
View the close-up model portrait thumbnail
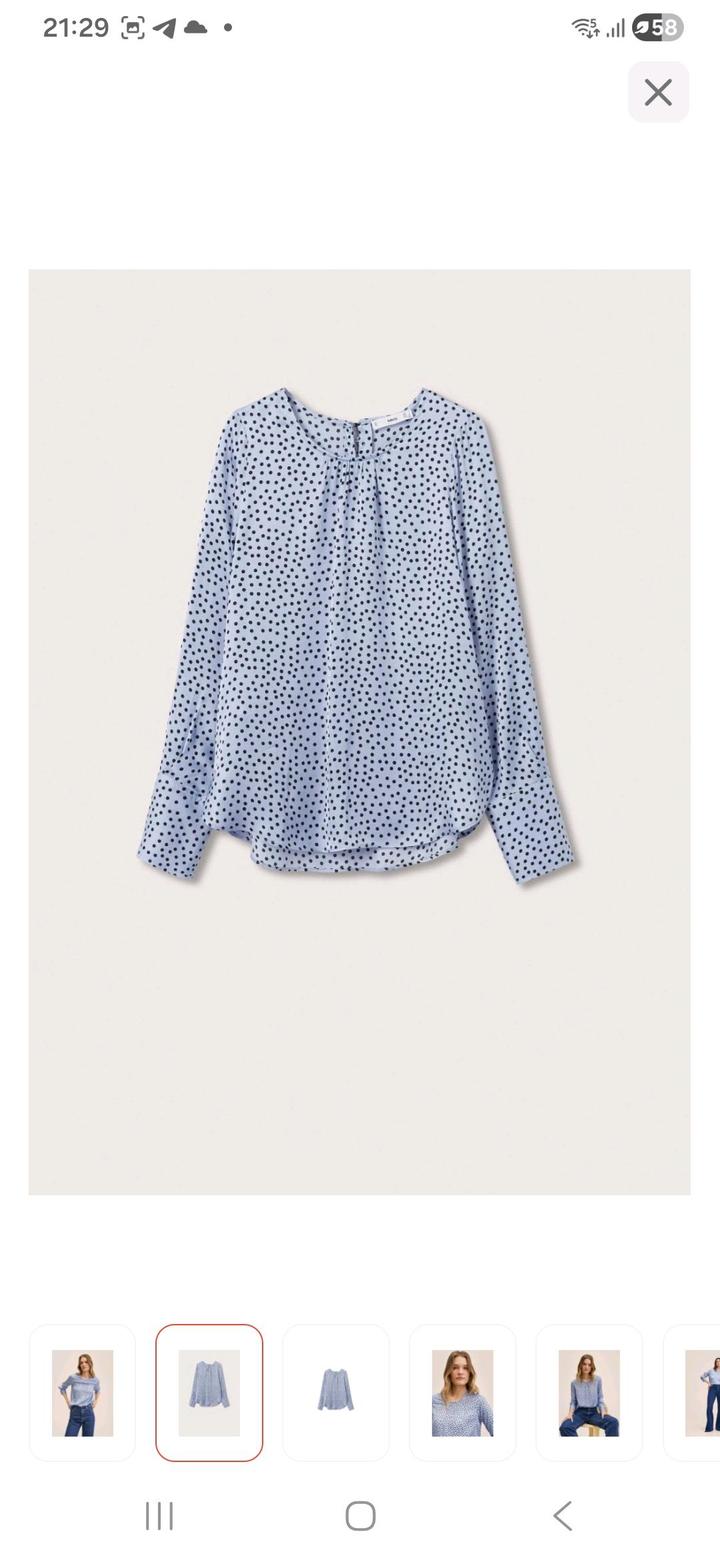[463, 1392]
